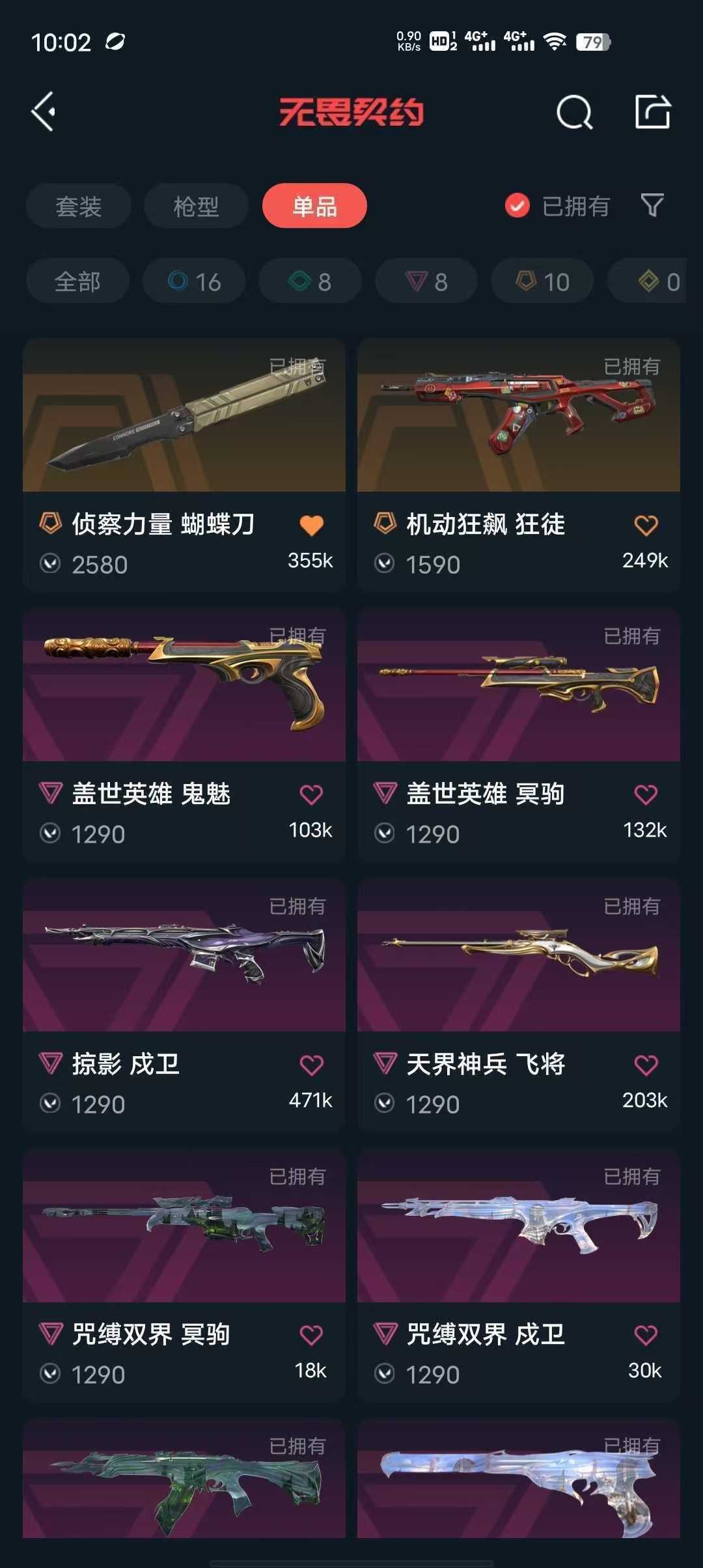The height and width of the screenshot is (1568, 703).
Task: Filter by the green tier chip 8
Action: click(x=310, y=281)
